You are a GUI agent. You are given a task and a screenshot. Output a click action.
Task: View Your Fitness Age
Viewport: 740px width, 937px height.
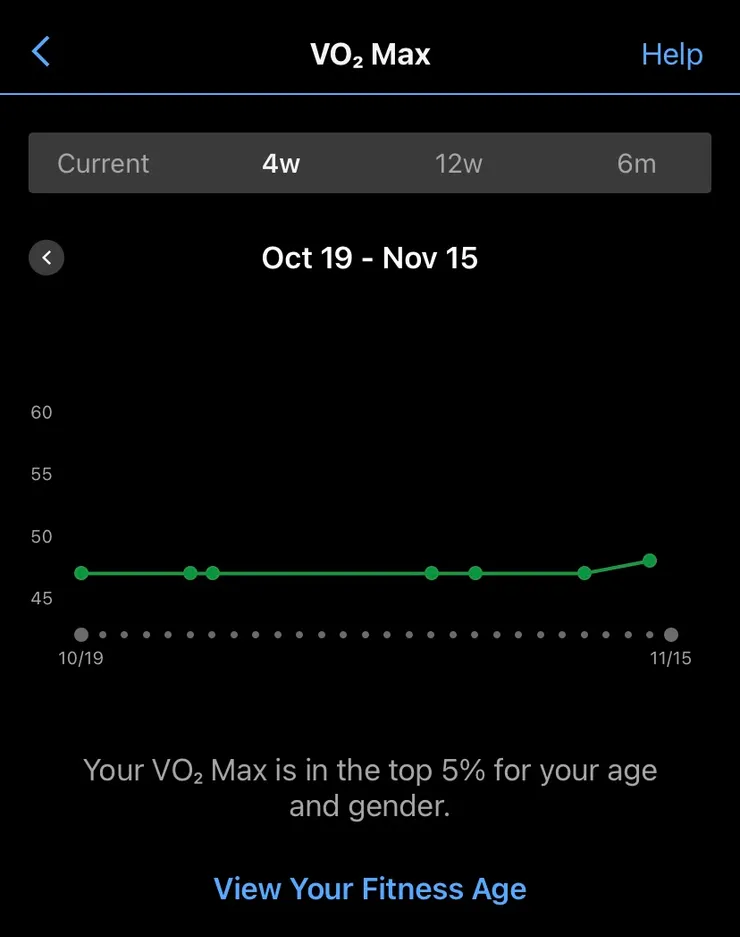tap(370, 888)
